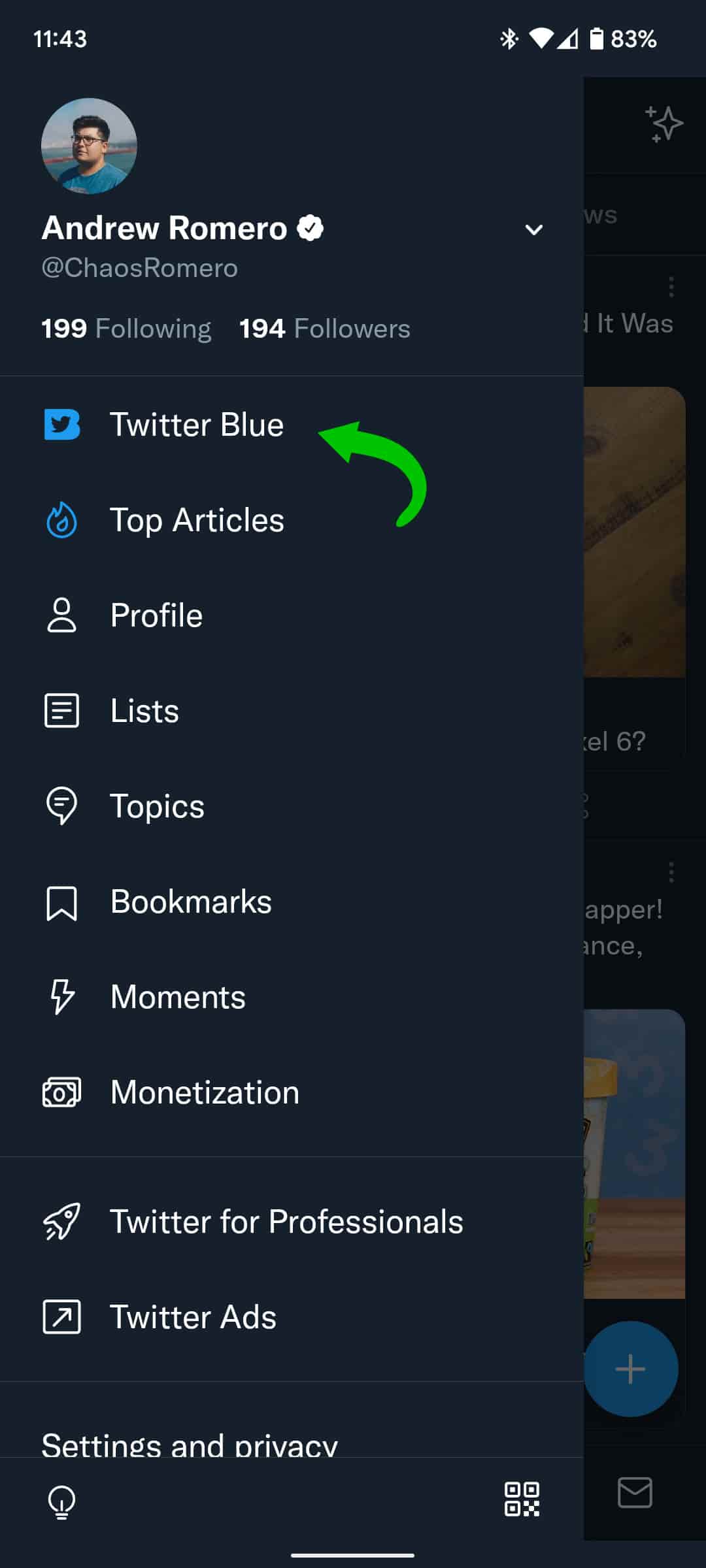Image resolution: width=706 pixels, height=1568 pixels.
Task: Open the QR code icon
Action: (522, 1499)
